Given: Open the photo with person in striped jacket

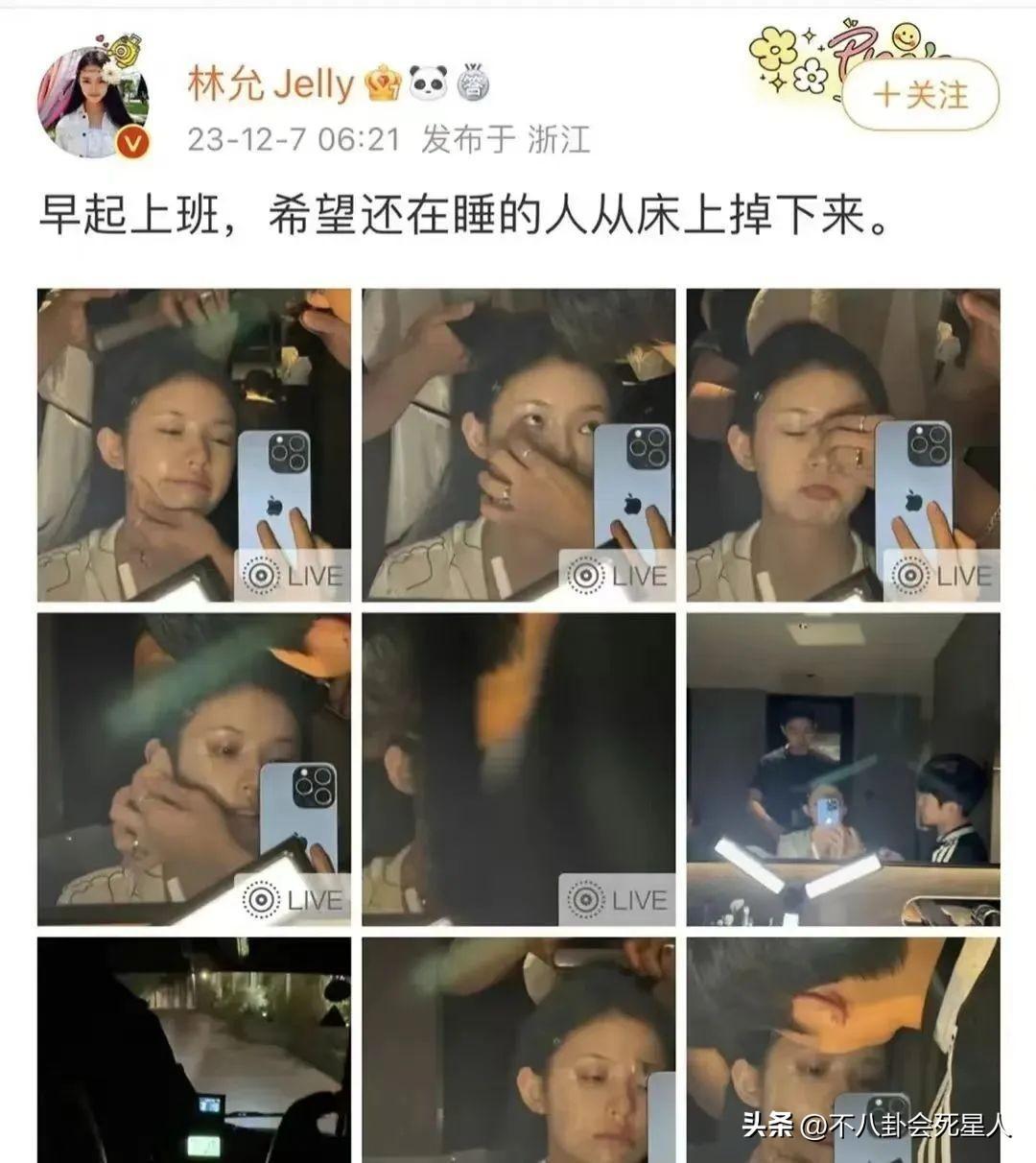Looking at the screenshot, I should [x=843, y=1050].
